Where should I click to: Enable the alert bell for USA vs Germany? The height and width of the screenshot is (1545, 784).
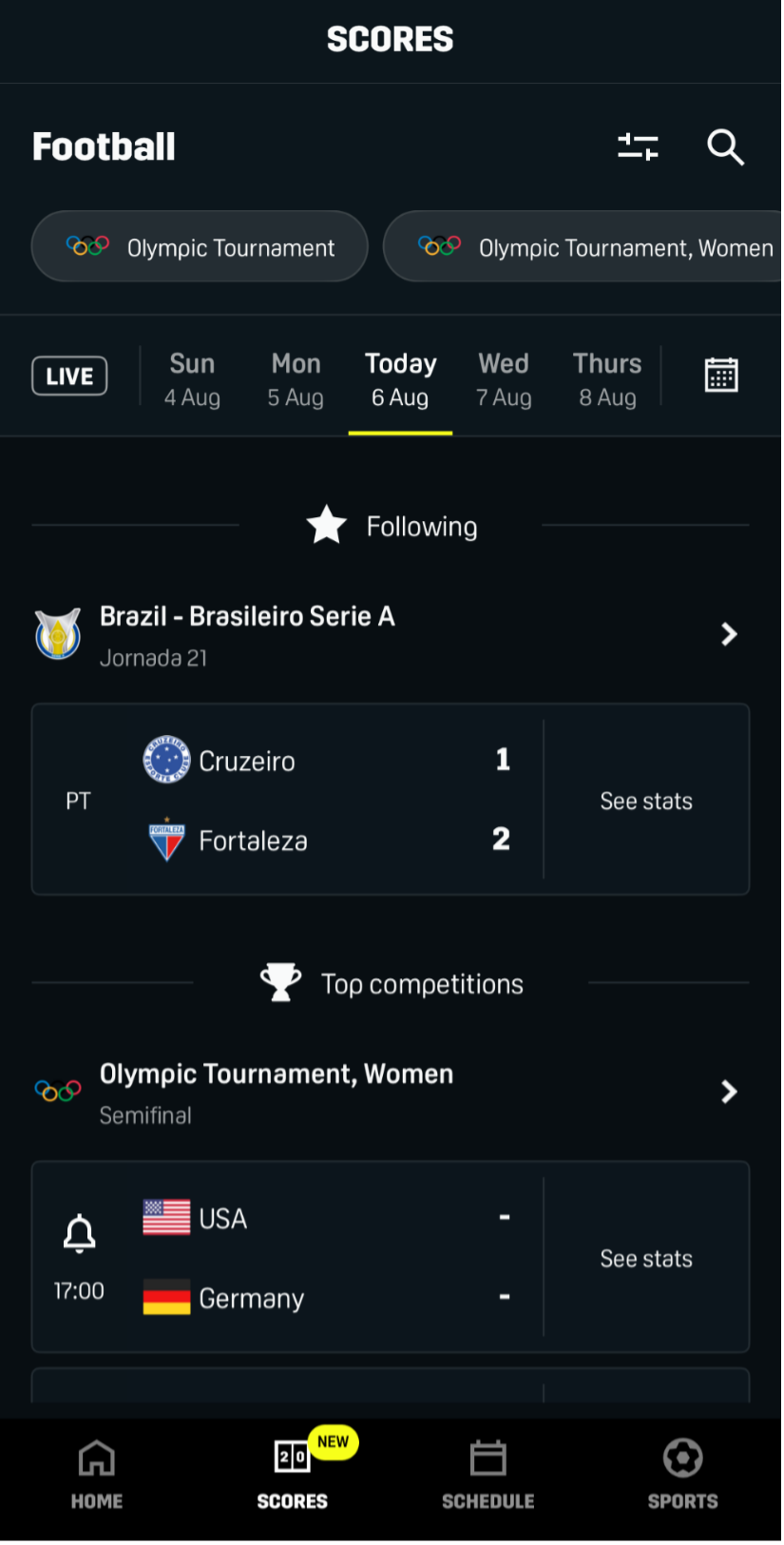[x=80, y=1233]
